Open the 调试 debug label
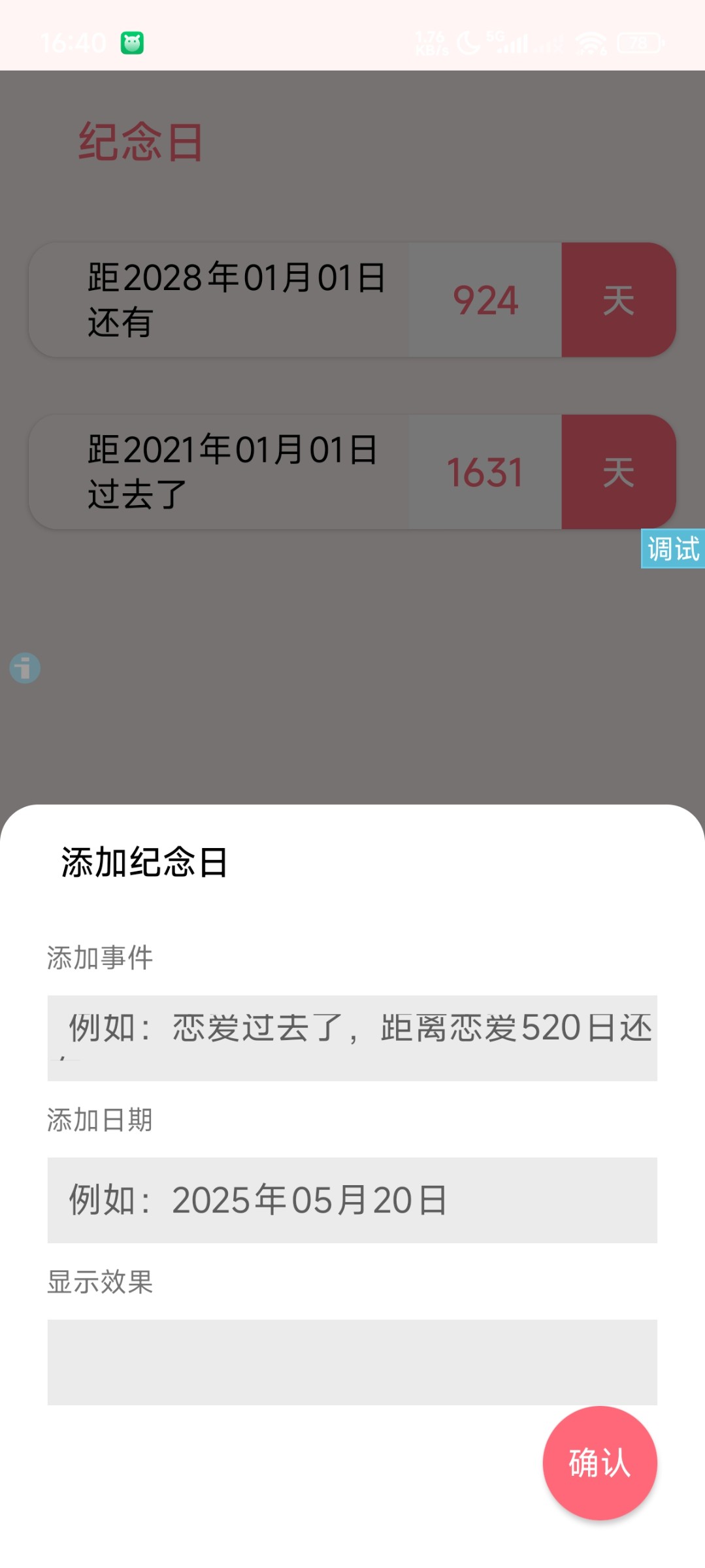Screen dimensions: 705x1568 tap(672, 549)
